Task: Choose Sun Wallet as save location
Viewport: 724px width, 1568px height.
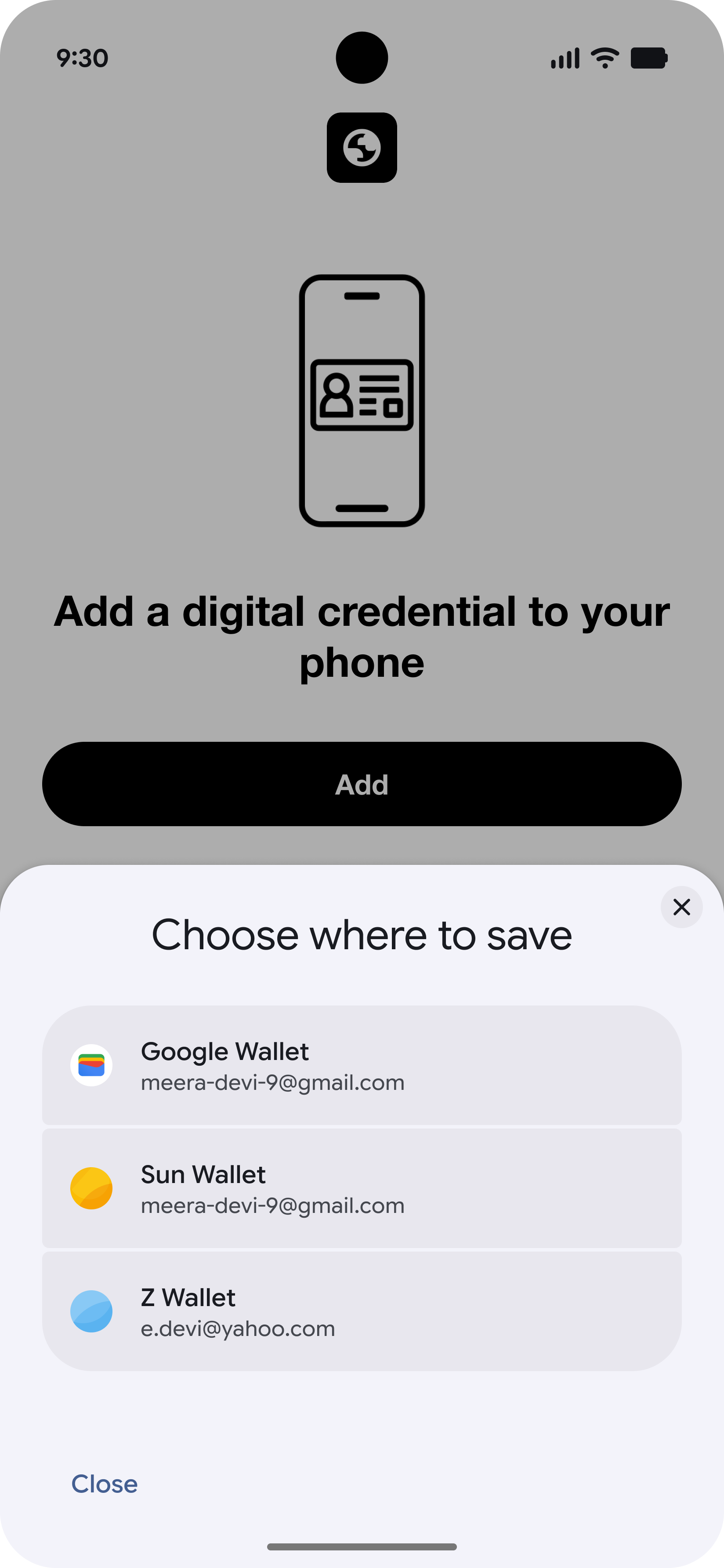Action: point(362,1188)
